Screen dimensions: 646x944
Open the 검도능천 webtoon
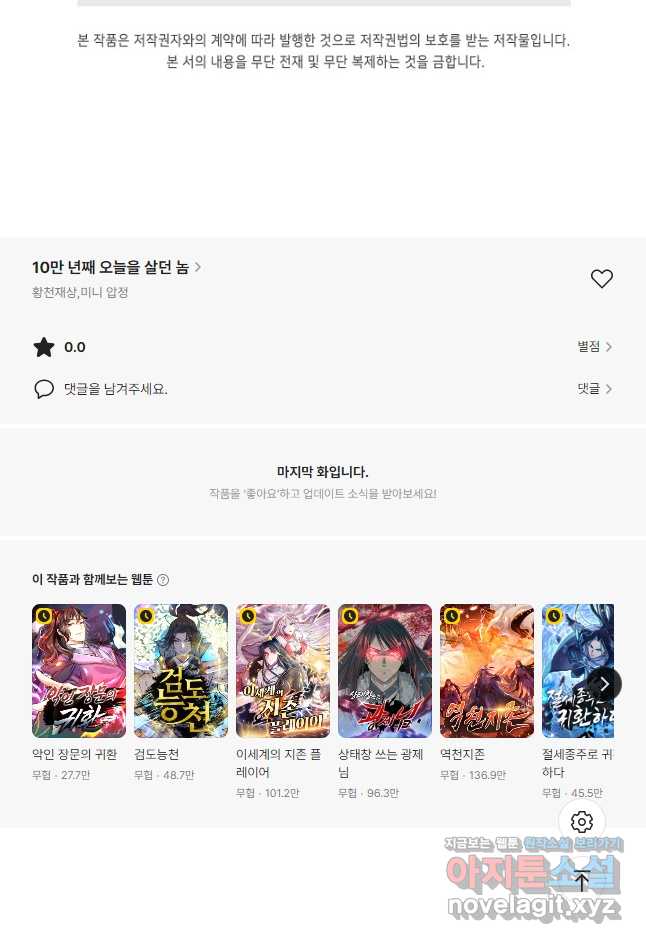(x=181, y=671)
